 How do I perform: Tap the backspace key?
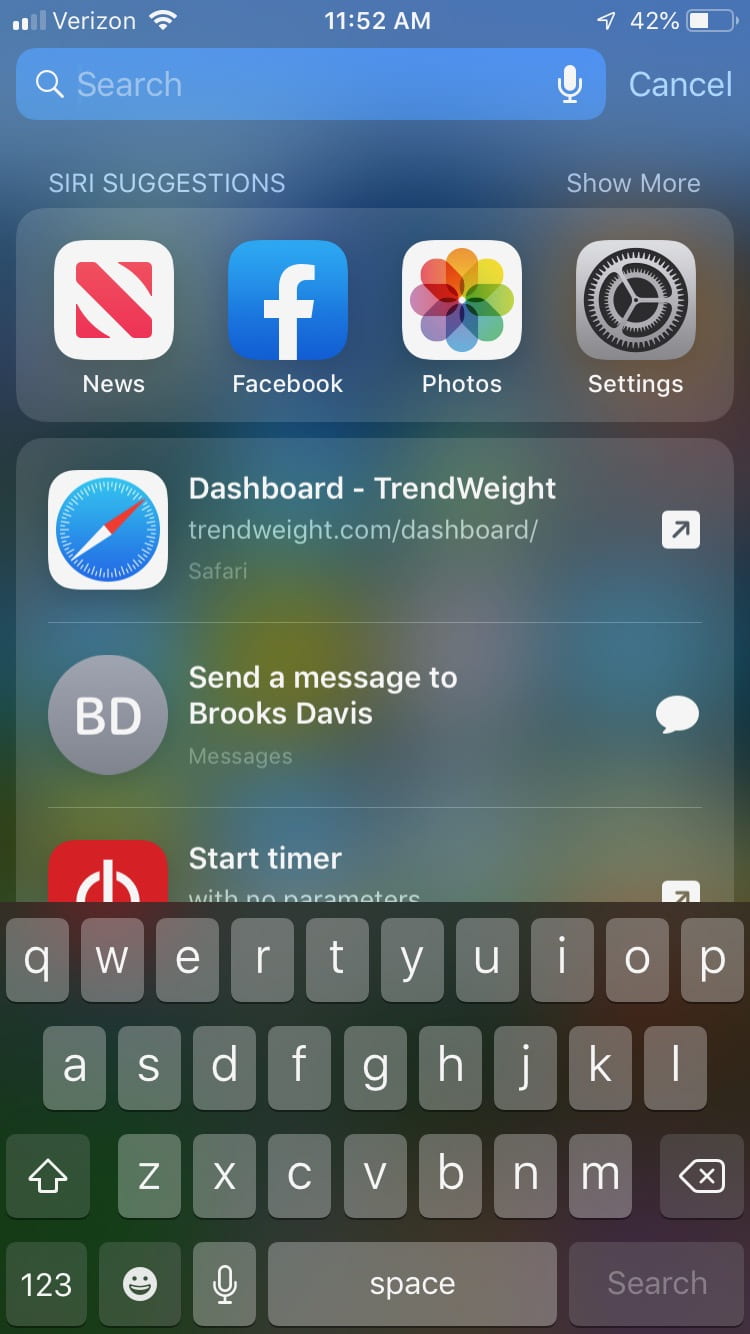[702, 1177]
